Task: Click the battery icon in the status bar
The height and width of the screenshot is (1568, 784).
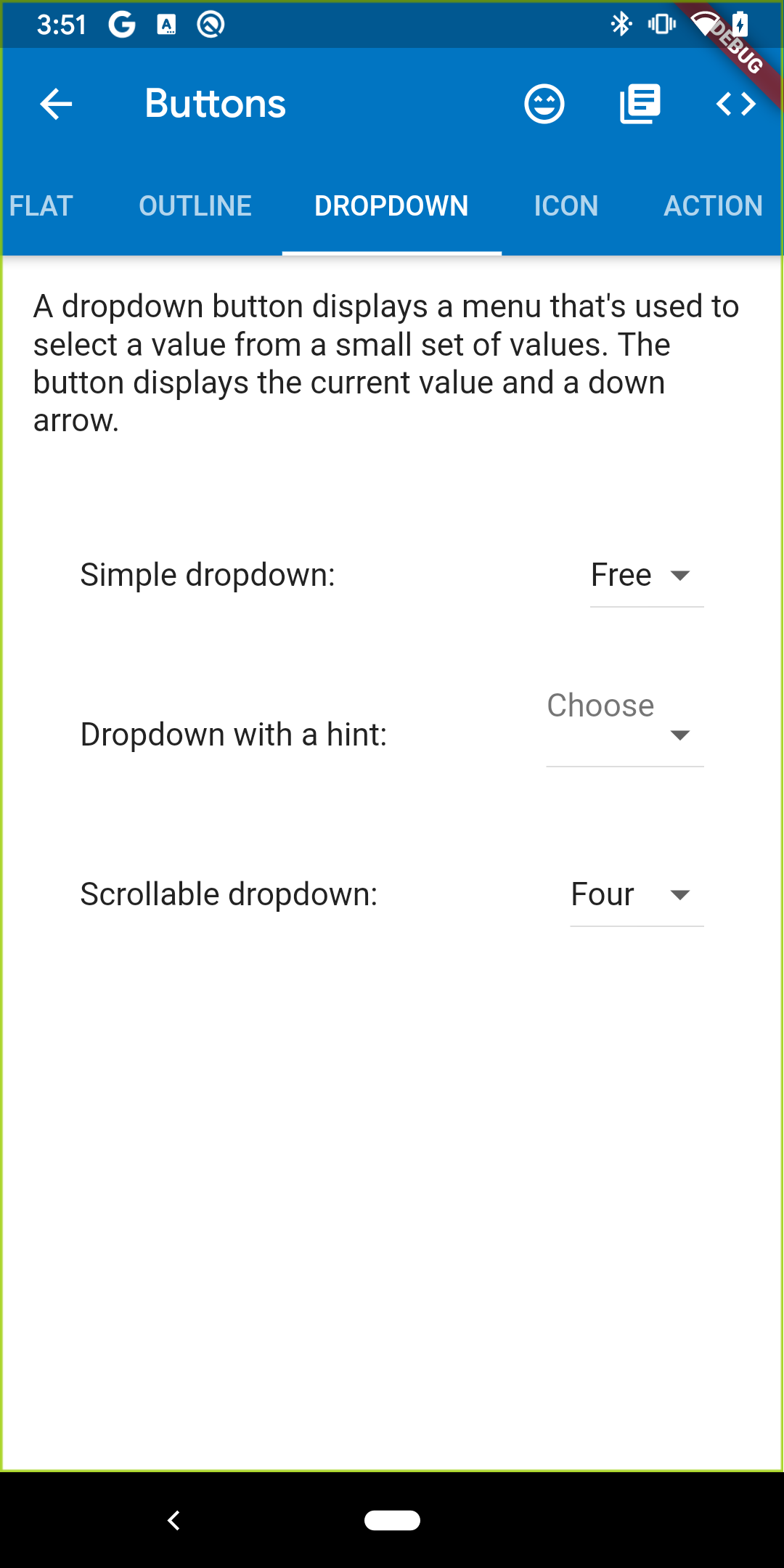Action: click(x=740, y=24)
